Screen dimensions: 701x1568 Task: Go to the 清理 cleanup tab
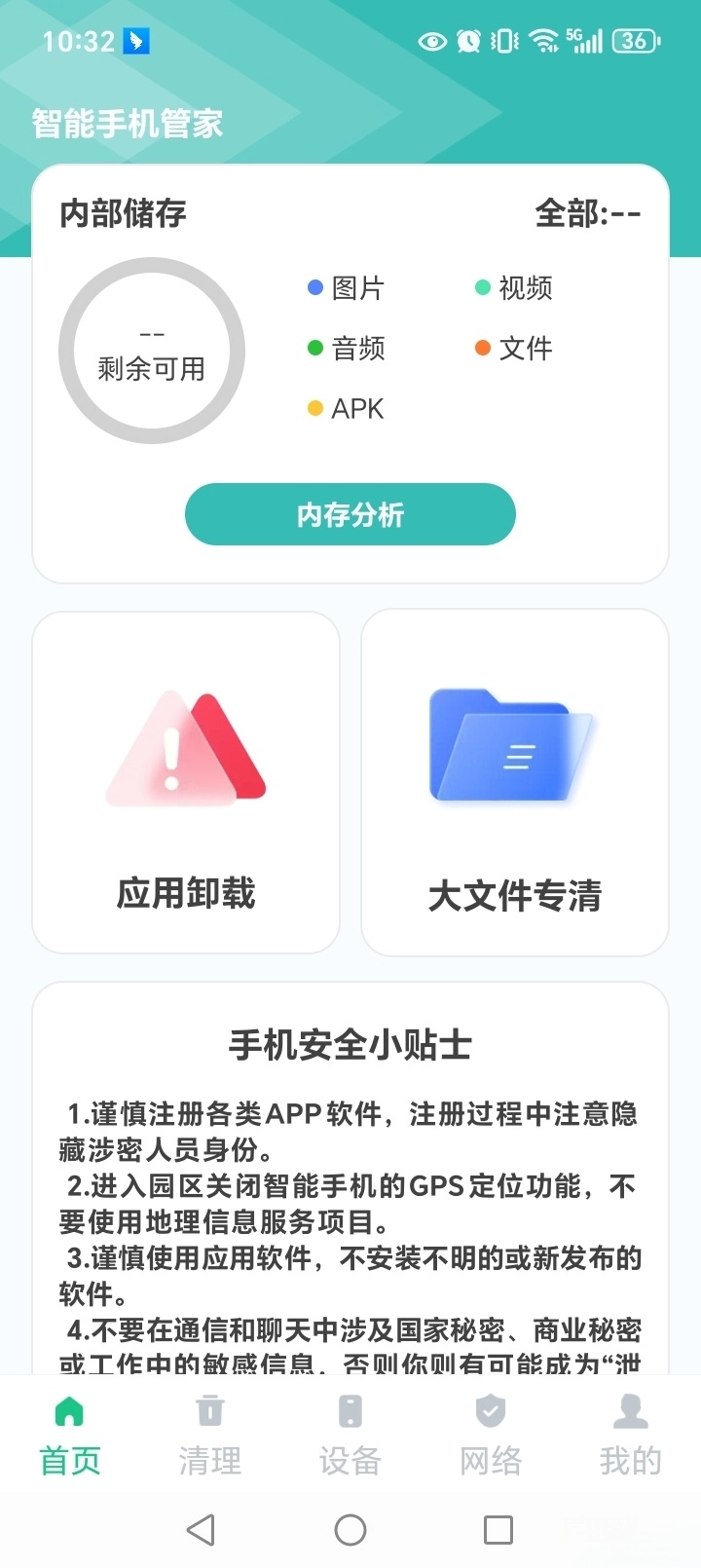210,1435
